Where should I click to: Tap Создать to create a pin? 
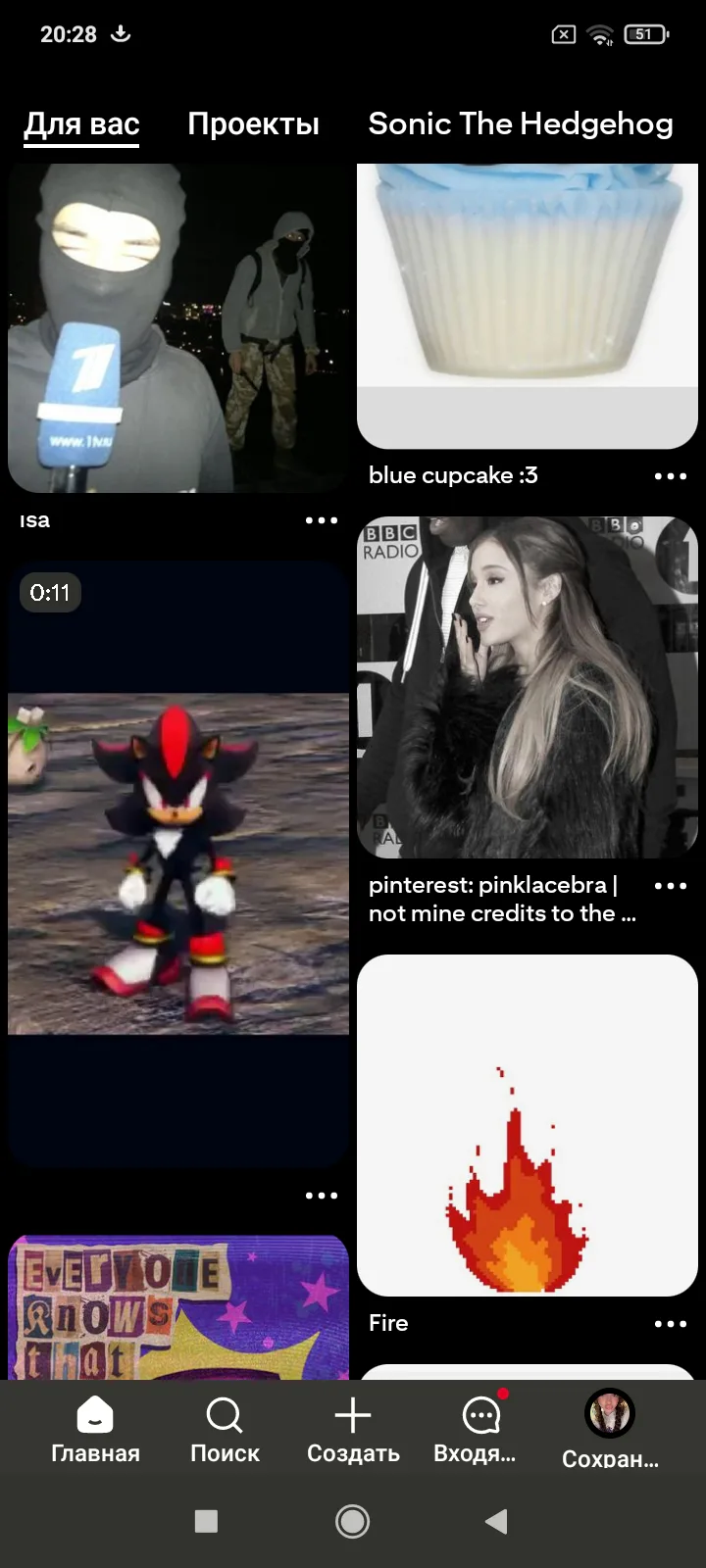pos(353,1431)
